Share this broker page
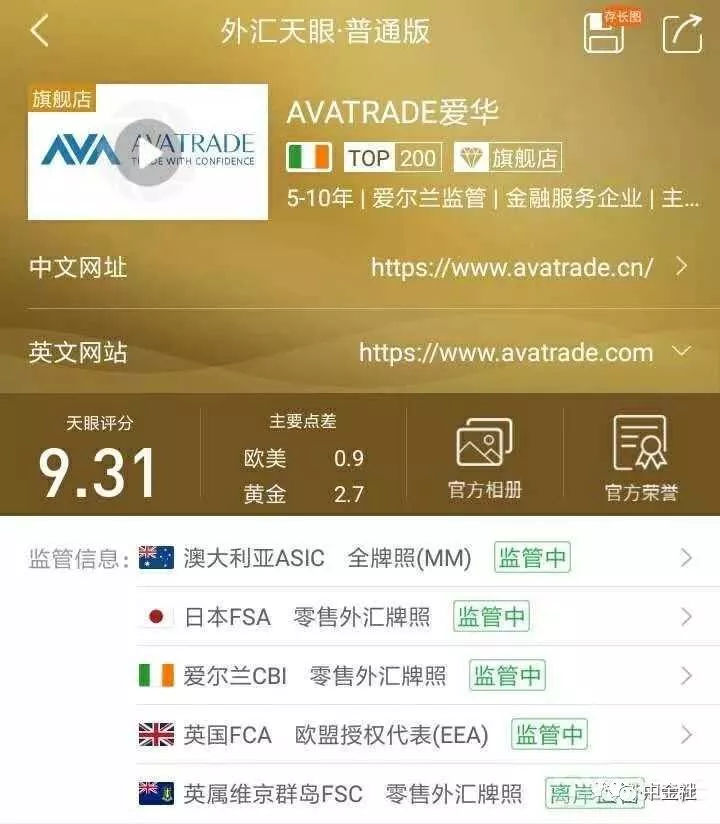 click(x=682, y=32)
